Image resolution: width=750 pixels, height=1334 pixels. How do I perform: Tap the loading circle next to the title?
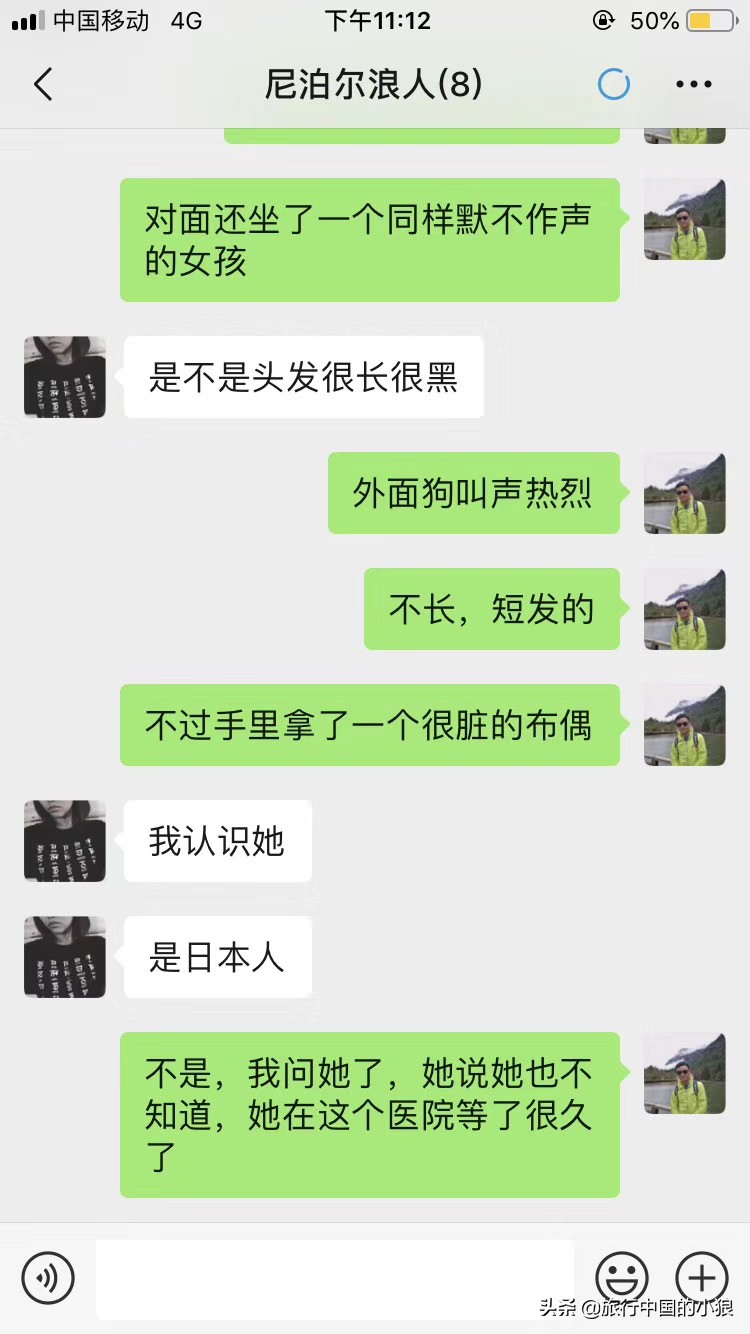(614, 84)
